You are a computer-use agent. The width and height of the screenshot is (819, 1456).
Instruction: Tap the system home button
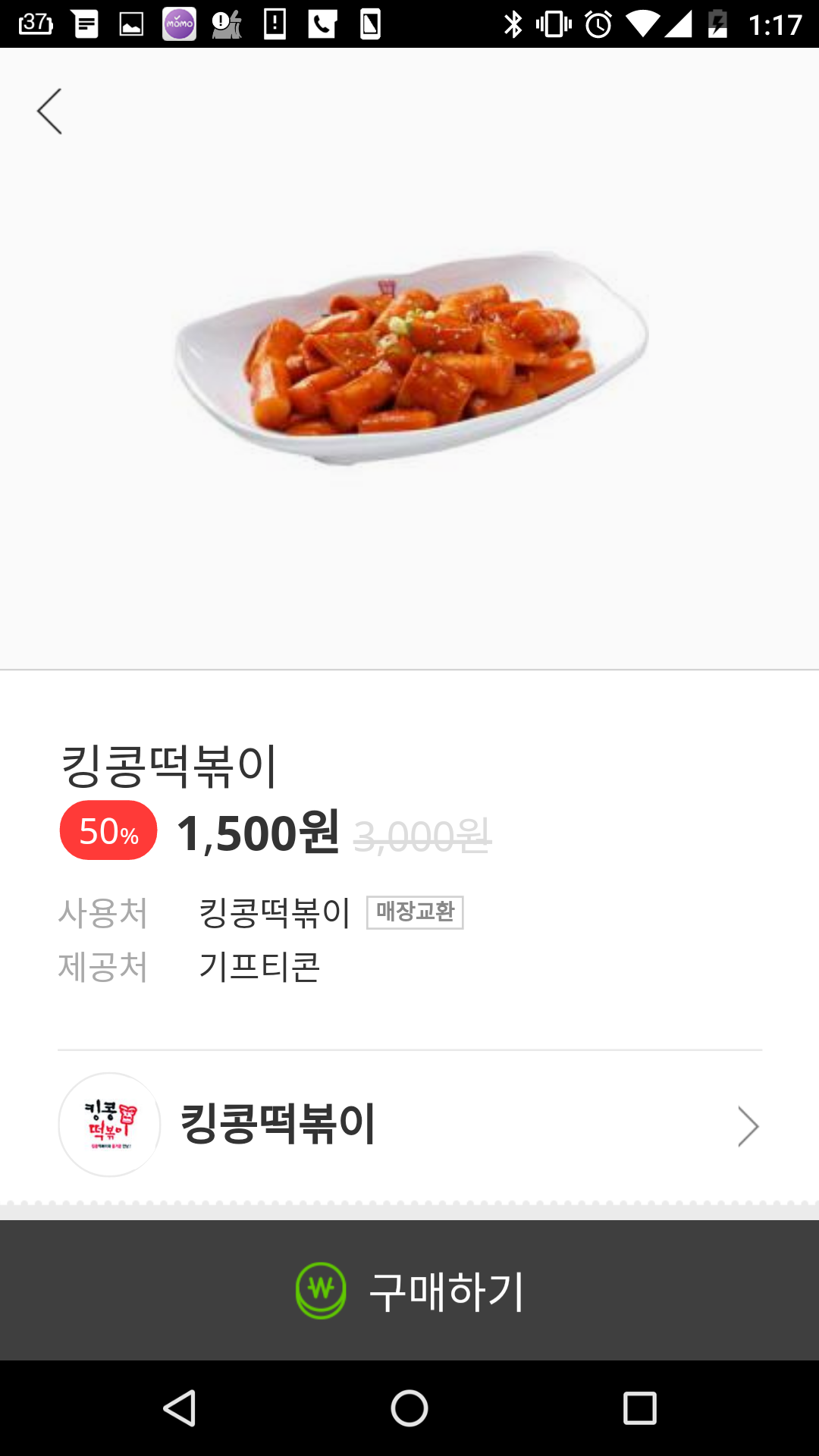(409, 1409)
